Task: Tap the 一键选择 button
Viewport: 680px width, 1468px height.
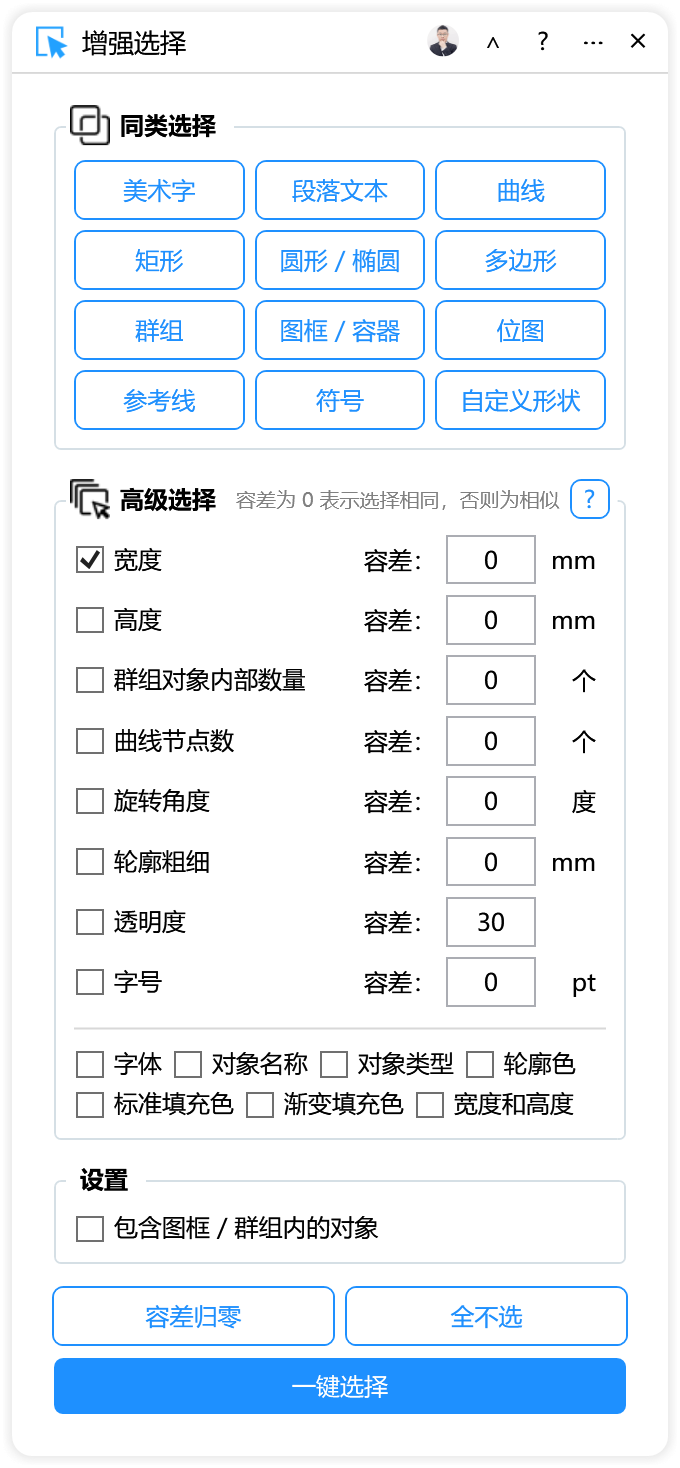Action: coord(340,1386)
